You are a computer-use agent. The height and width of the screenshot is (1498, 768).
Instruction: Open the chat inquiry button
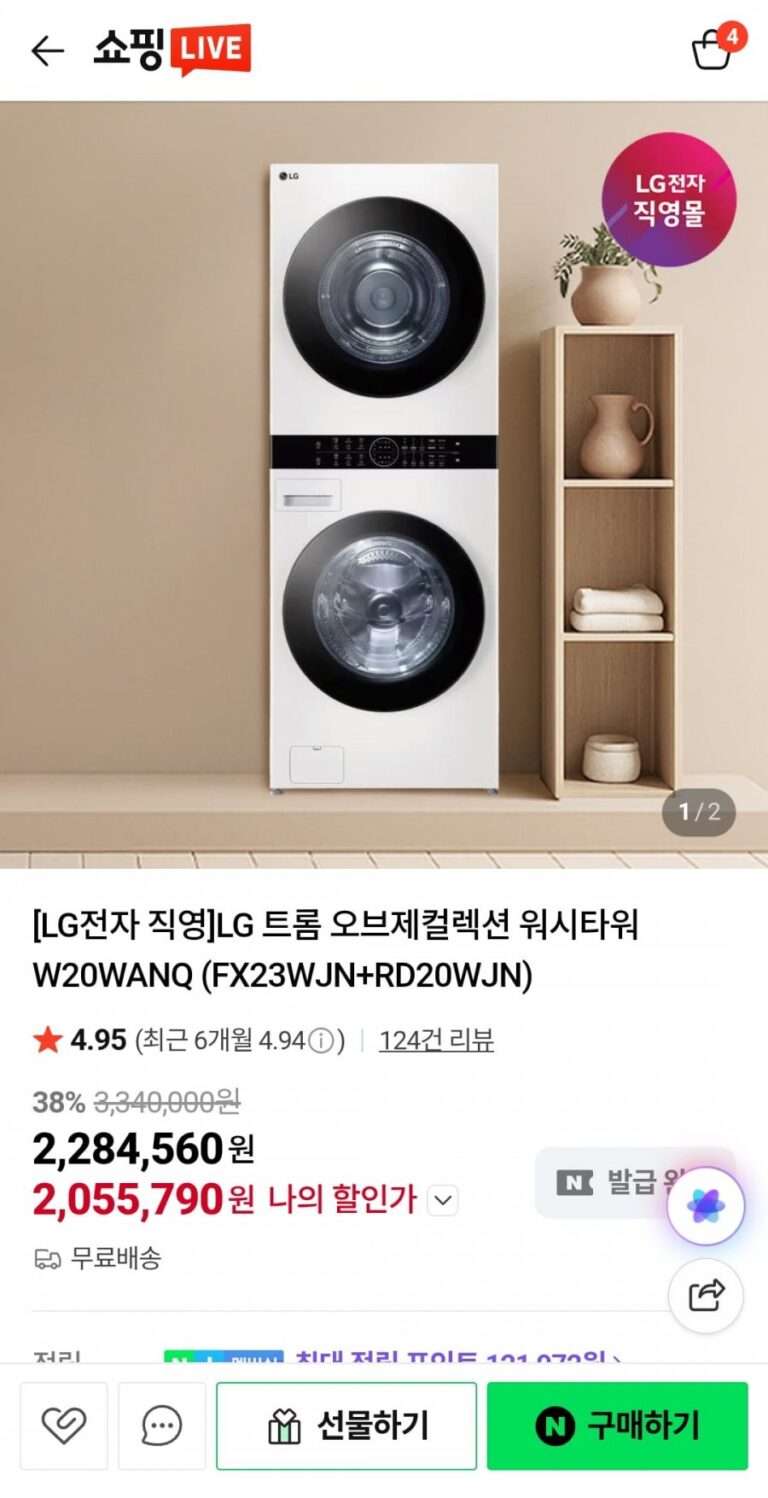point(162,1426)
